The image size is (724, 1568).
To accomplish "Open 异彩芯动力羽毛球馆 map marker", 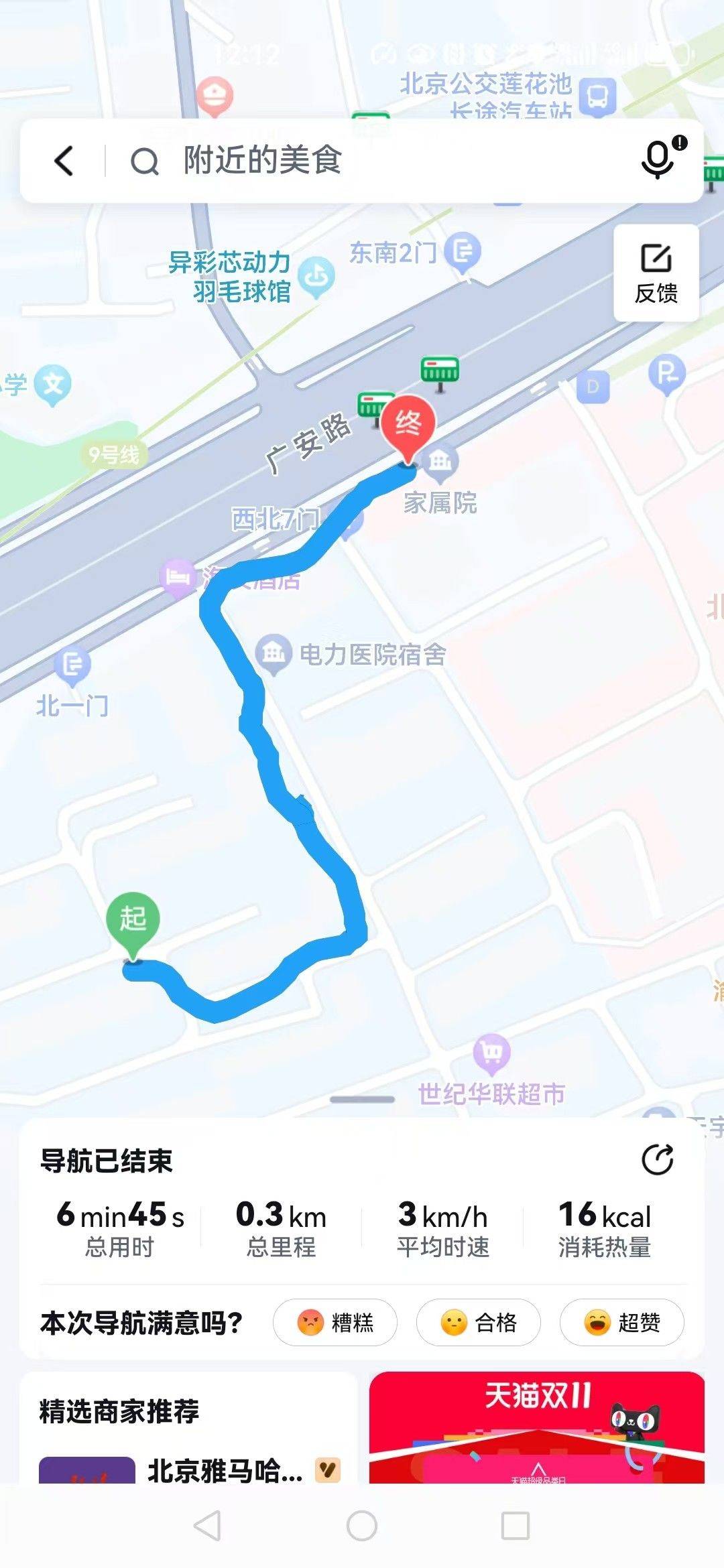I will point(316,275).
